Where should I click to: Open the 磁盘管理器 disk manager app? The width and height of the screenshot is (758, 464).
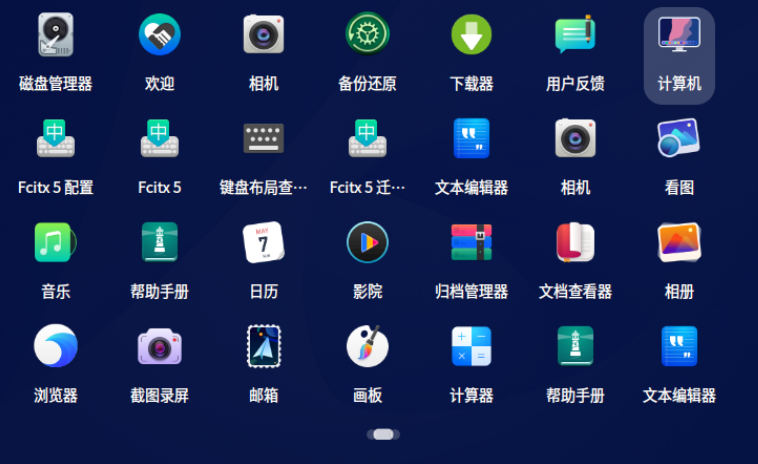point(56,35)
